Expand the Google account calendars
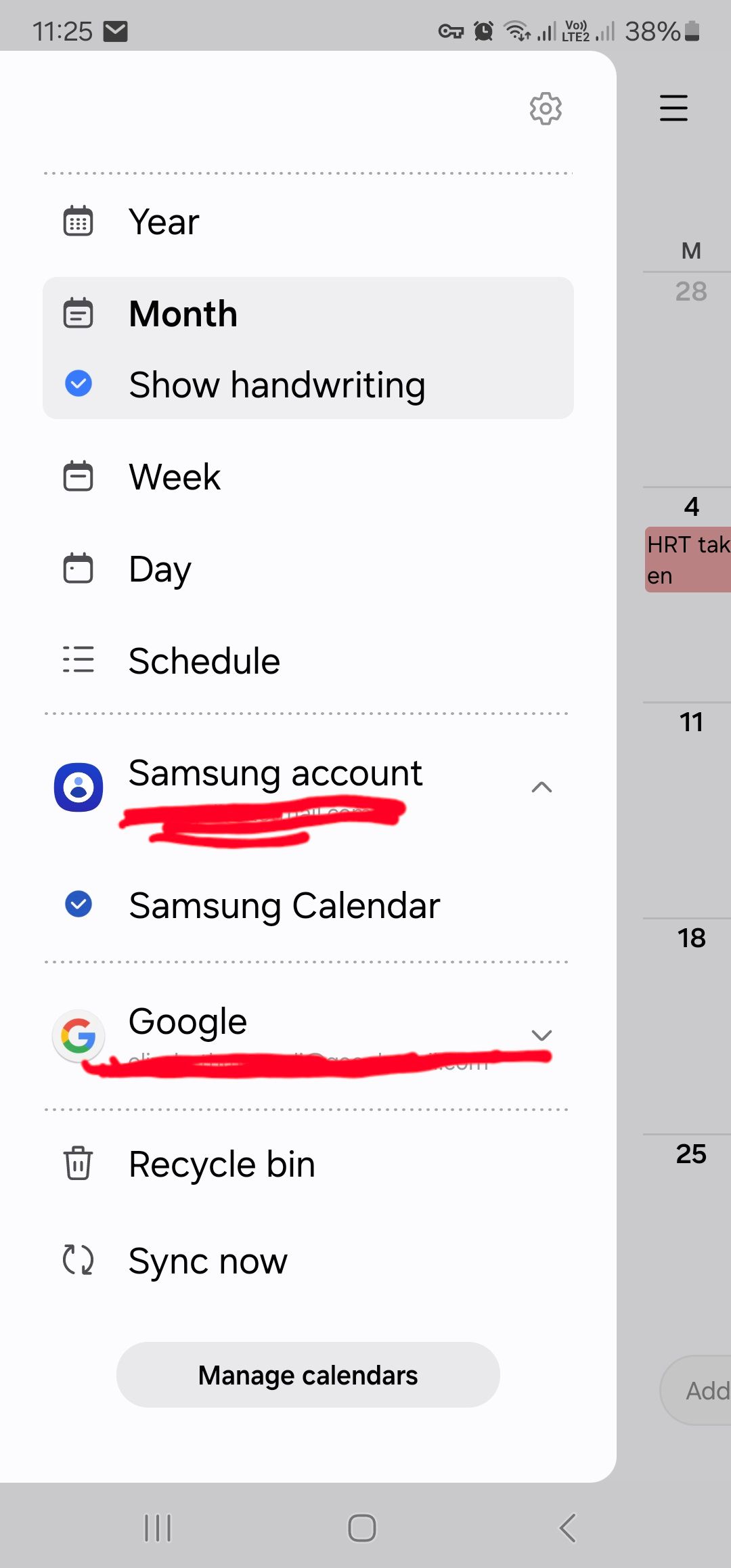The image size is (731, 1568). [541, 1035]
